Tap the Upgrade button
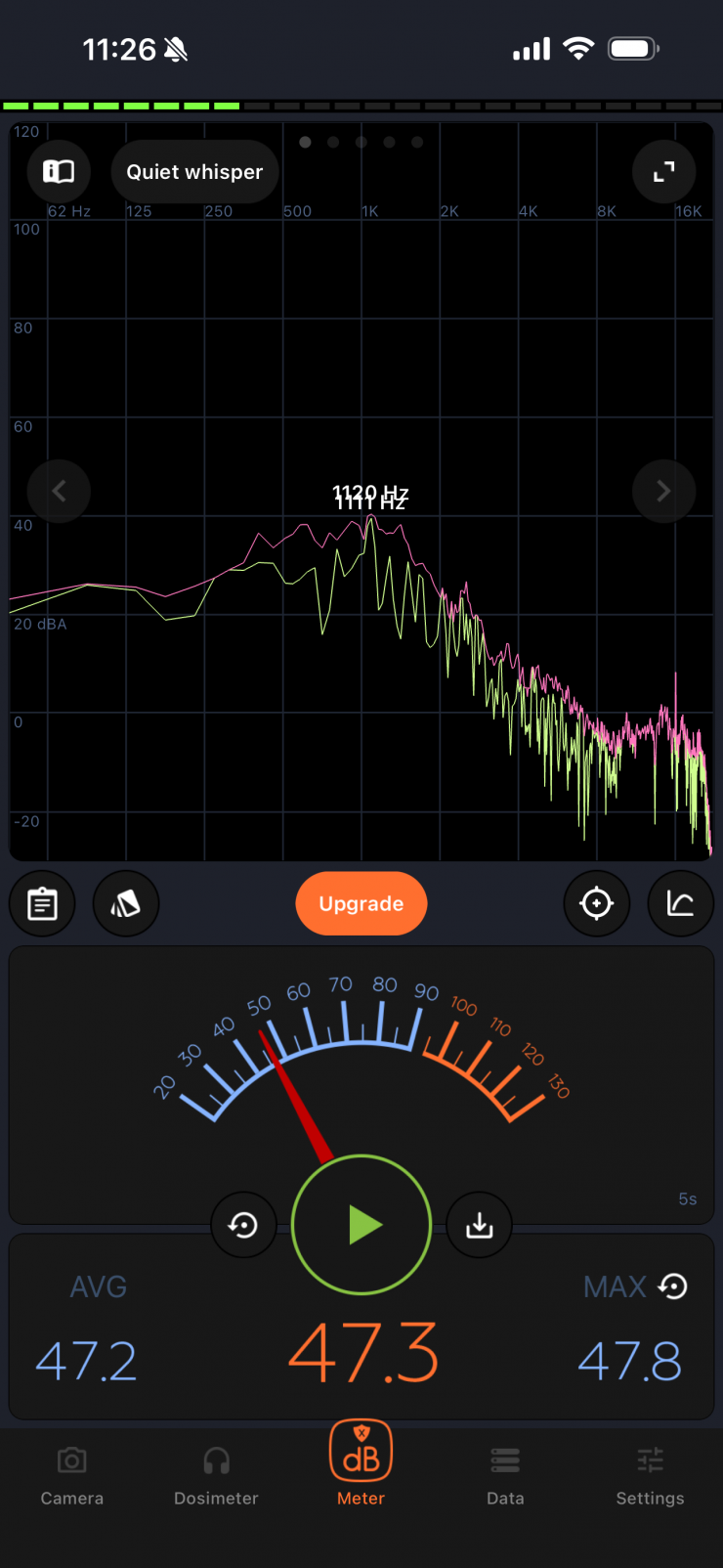This screenshot has width=723, height=1568. (361, 903)
